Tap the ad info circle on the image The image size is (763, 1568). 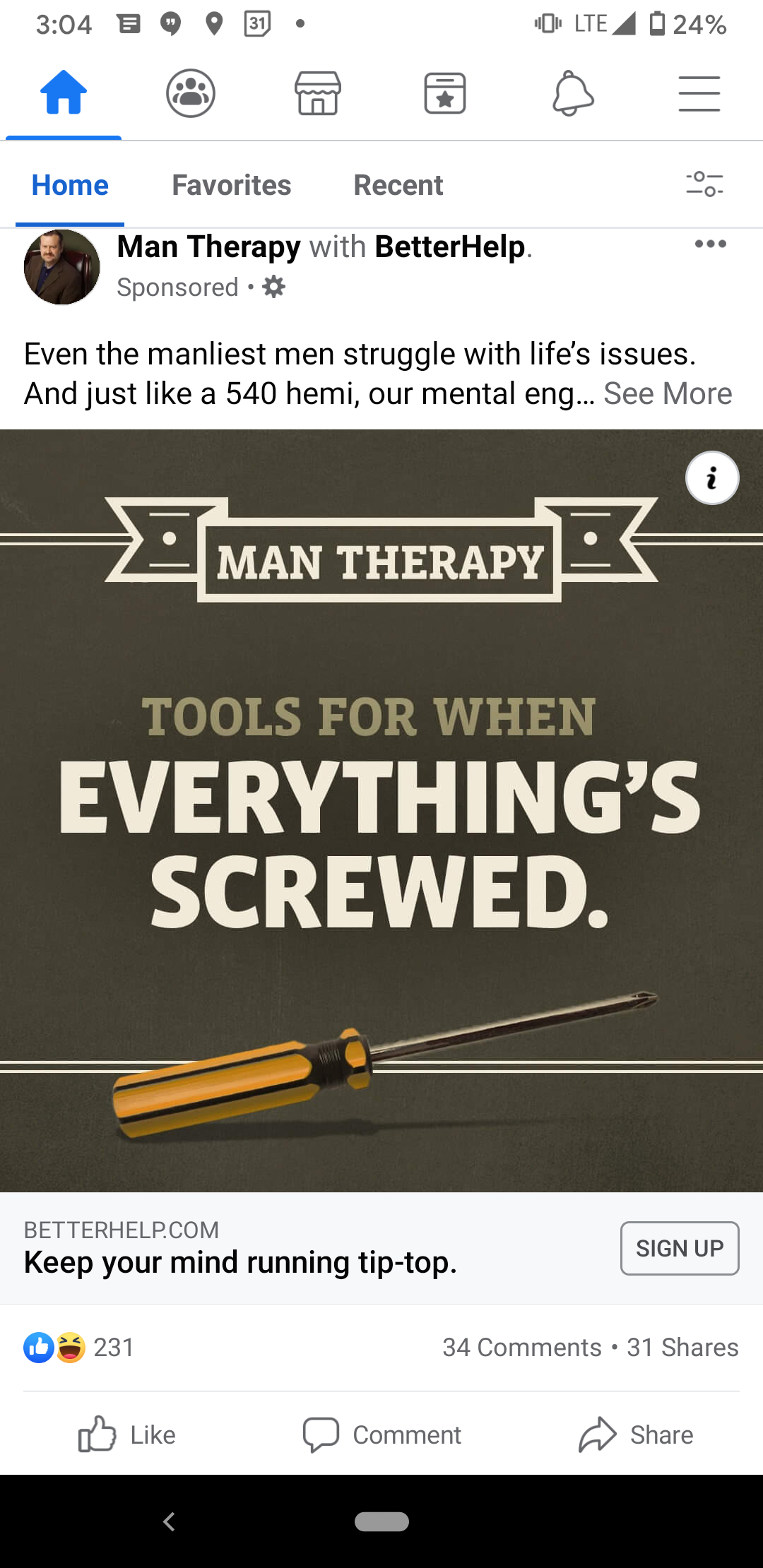point(712,478)
